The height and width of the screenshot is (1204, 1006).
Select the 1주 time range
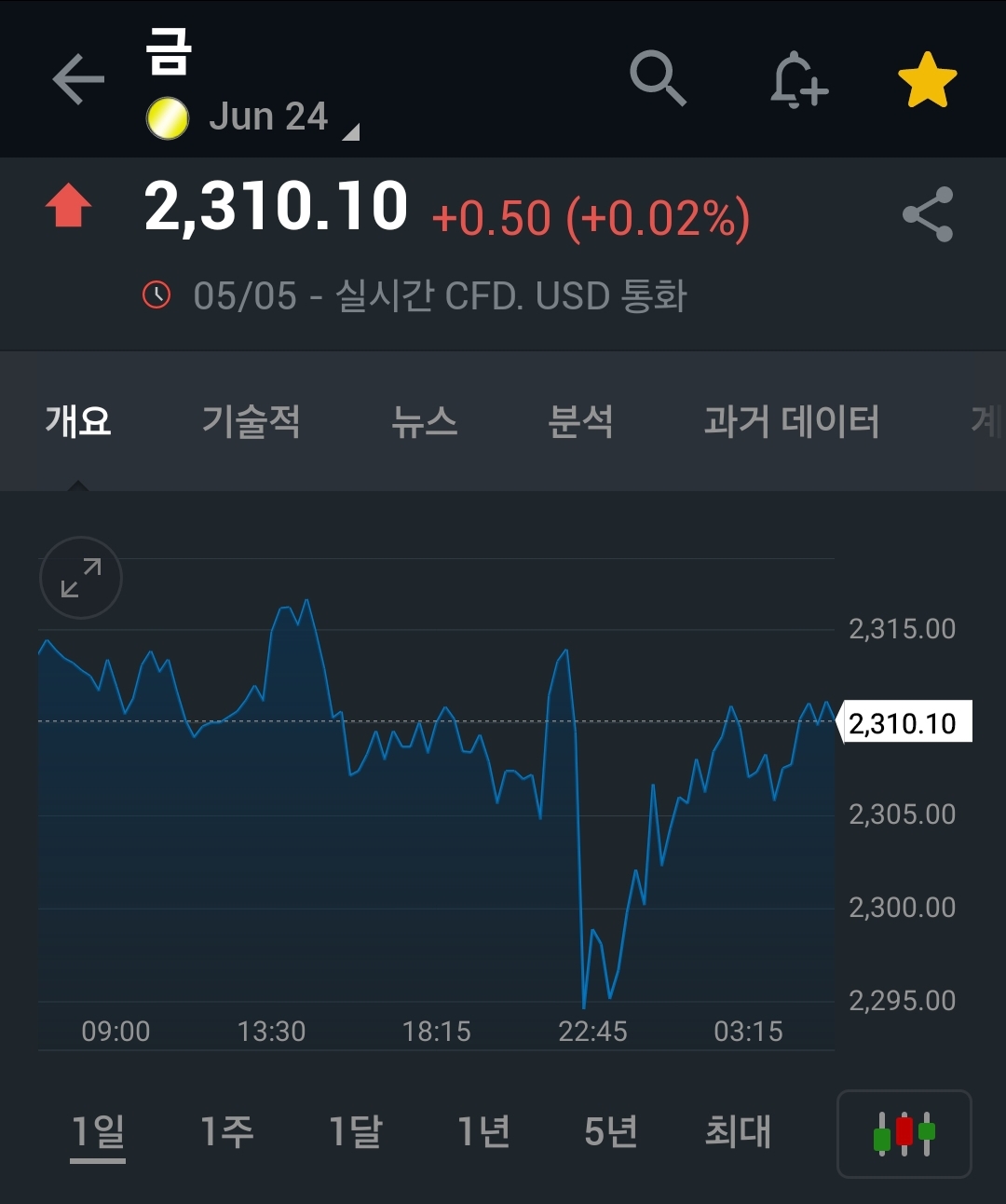[226, 1133]
